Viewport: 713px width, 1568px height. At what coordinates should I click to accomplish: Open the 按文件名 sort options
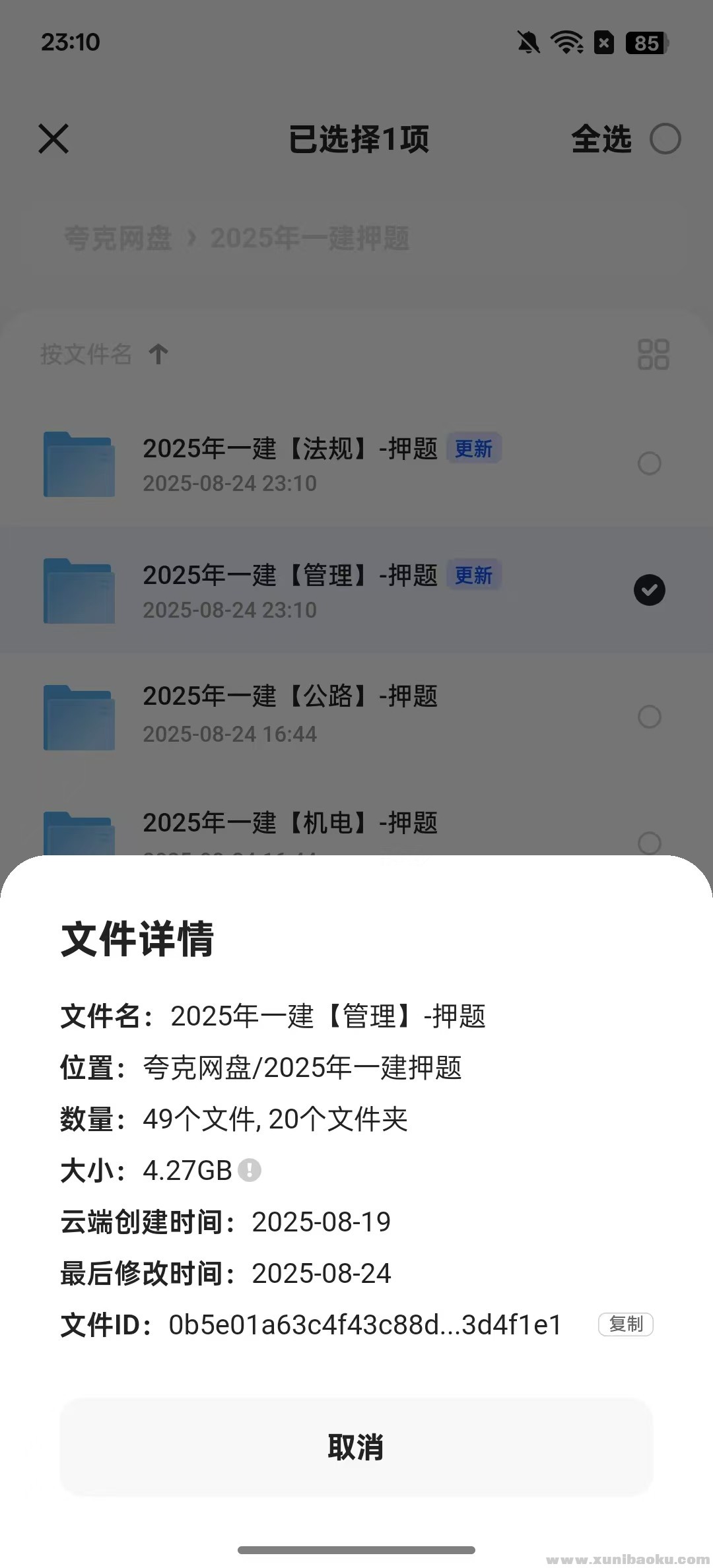(86, 354)
